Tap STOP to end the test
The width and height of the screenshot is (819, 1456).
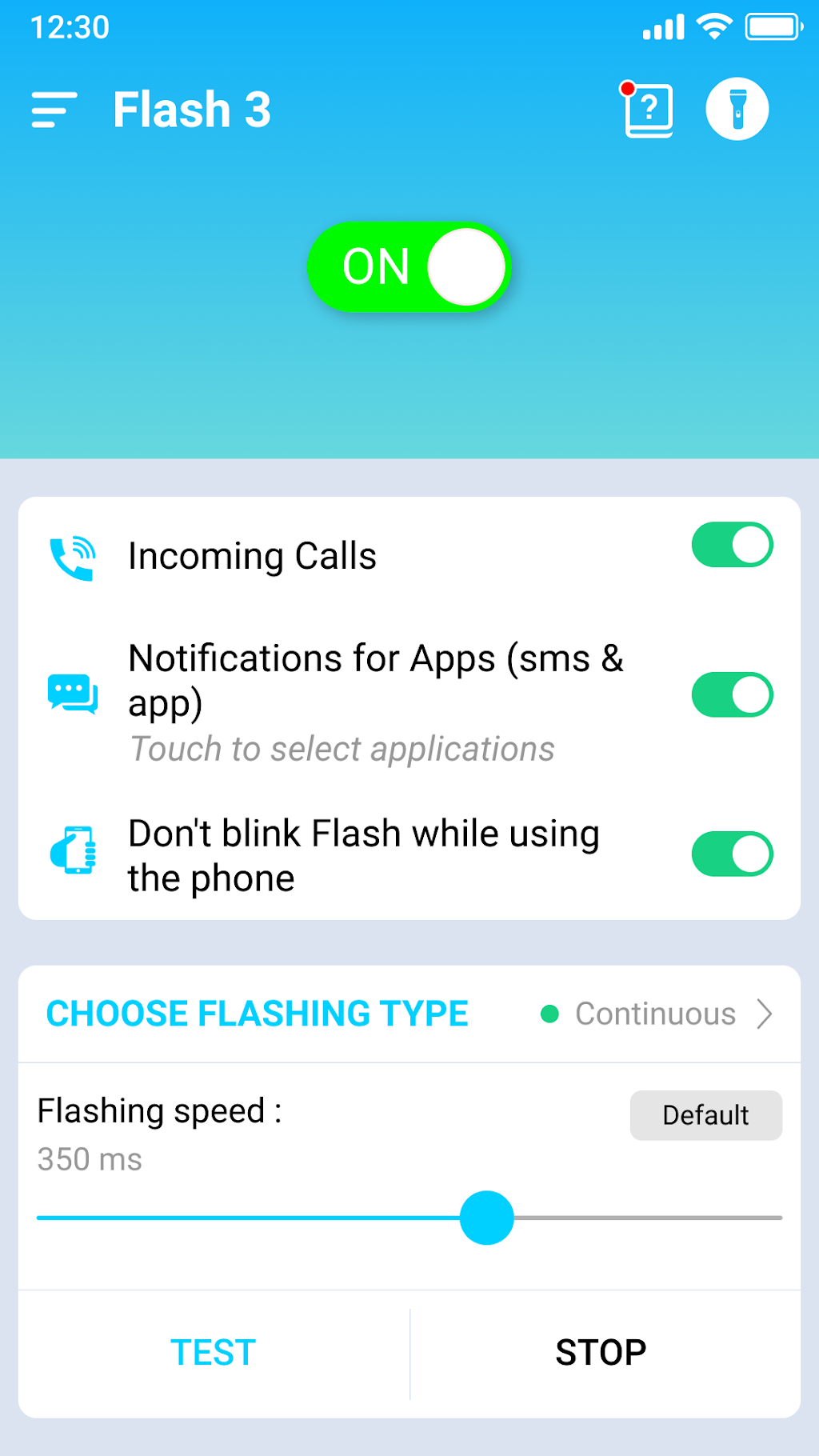tap(601, 1353)
